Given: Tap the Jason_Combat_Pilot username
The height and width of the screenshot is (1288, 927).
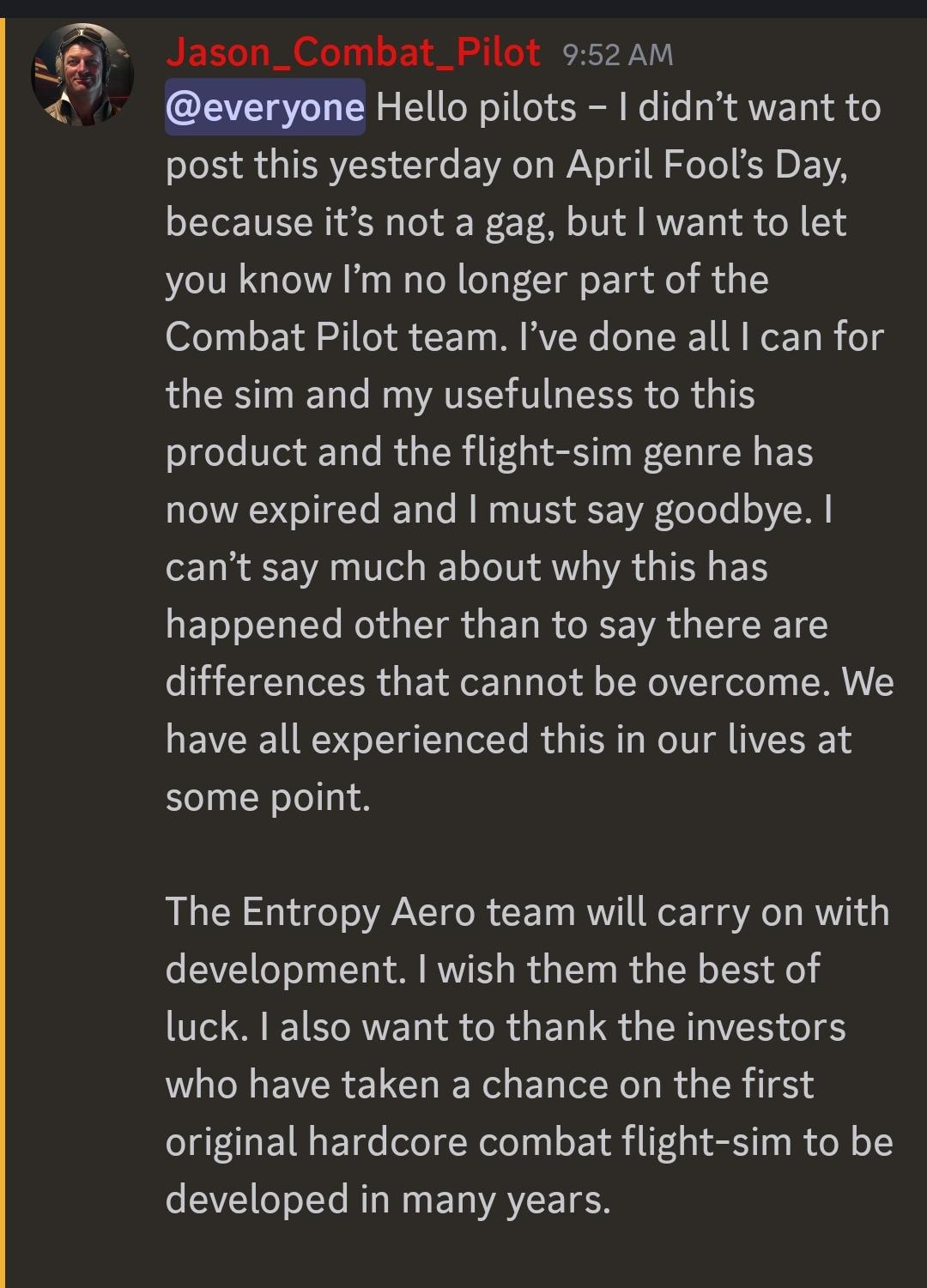Looking at the screenshot, I should (353, 53).
